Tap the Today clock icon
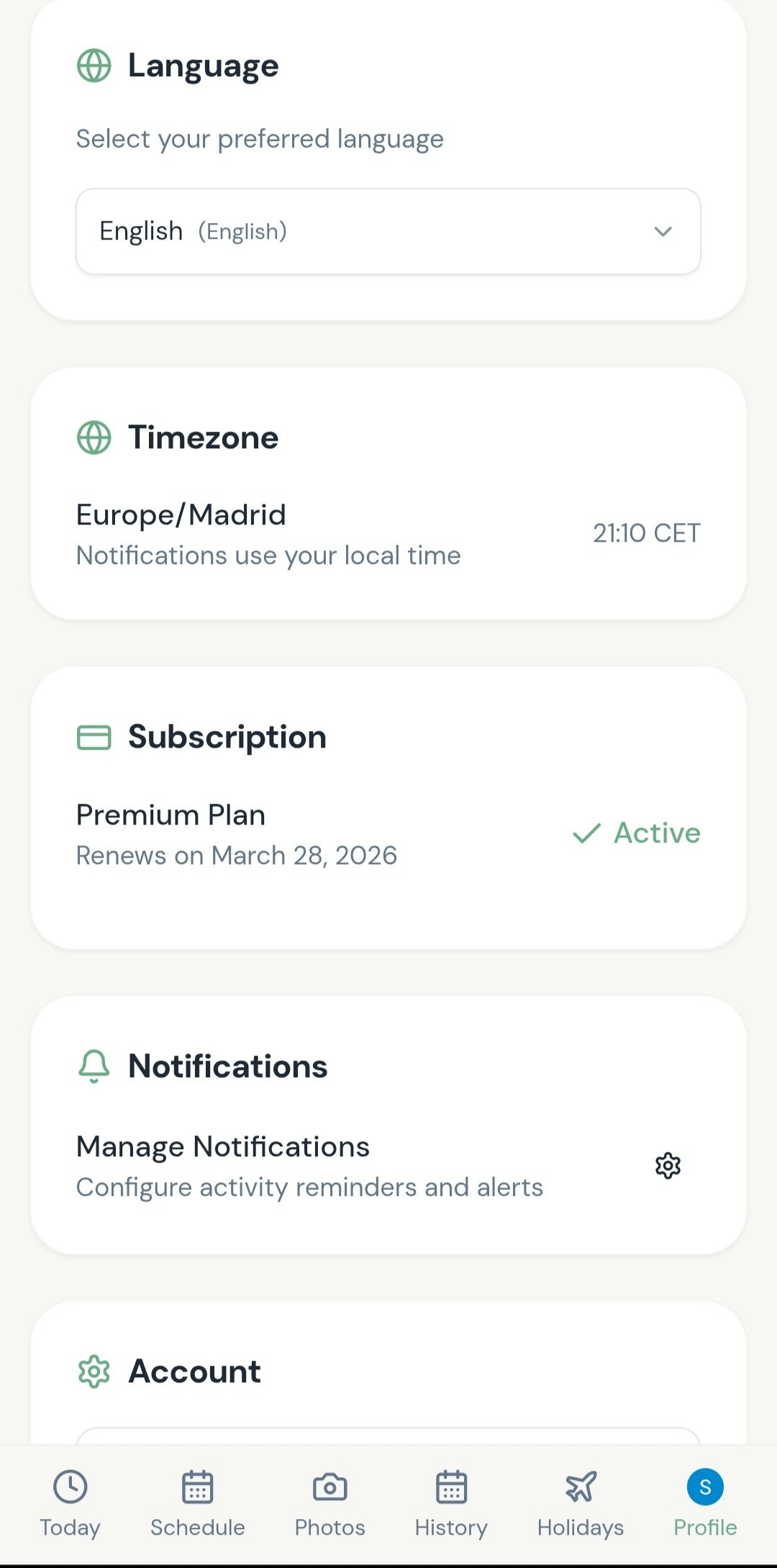 click(x=70, y=1487)
